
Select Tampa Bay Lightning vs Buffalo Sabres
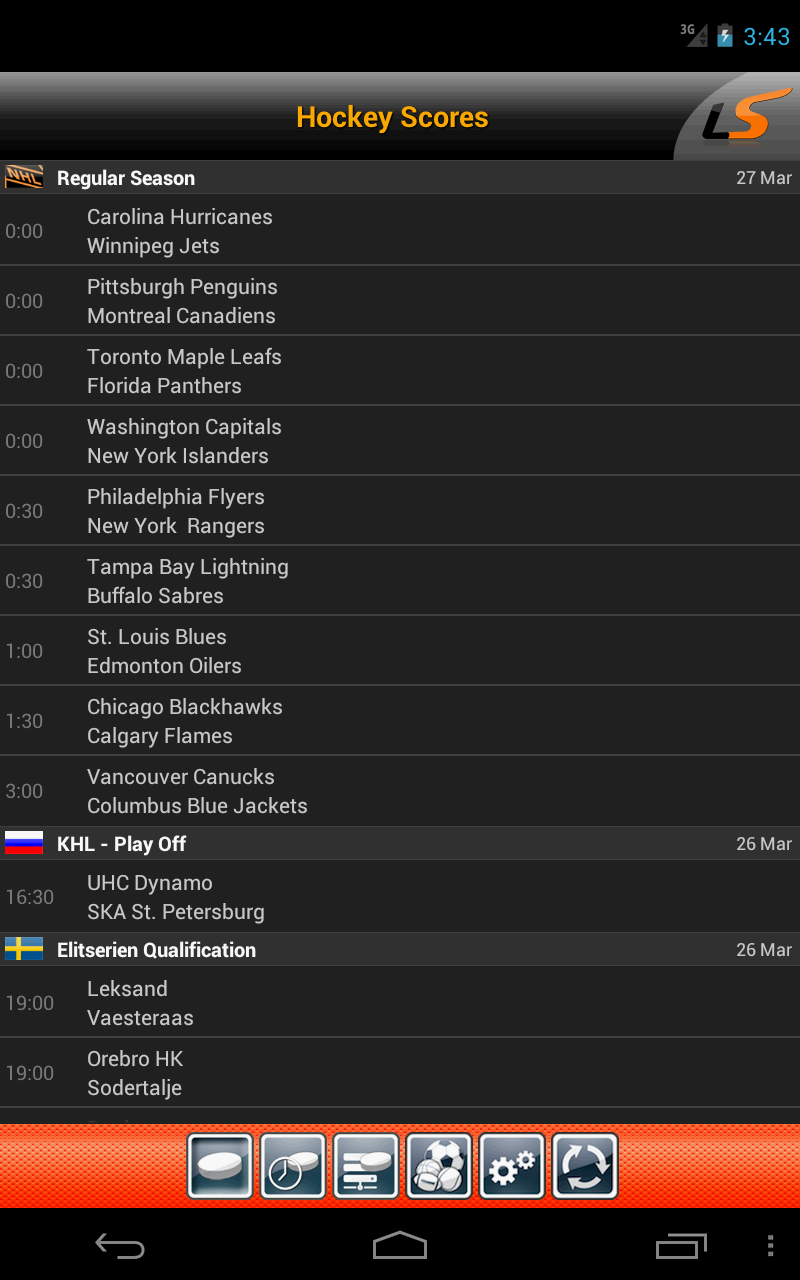point(400,581)
